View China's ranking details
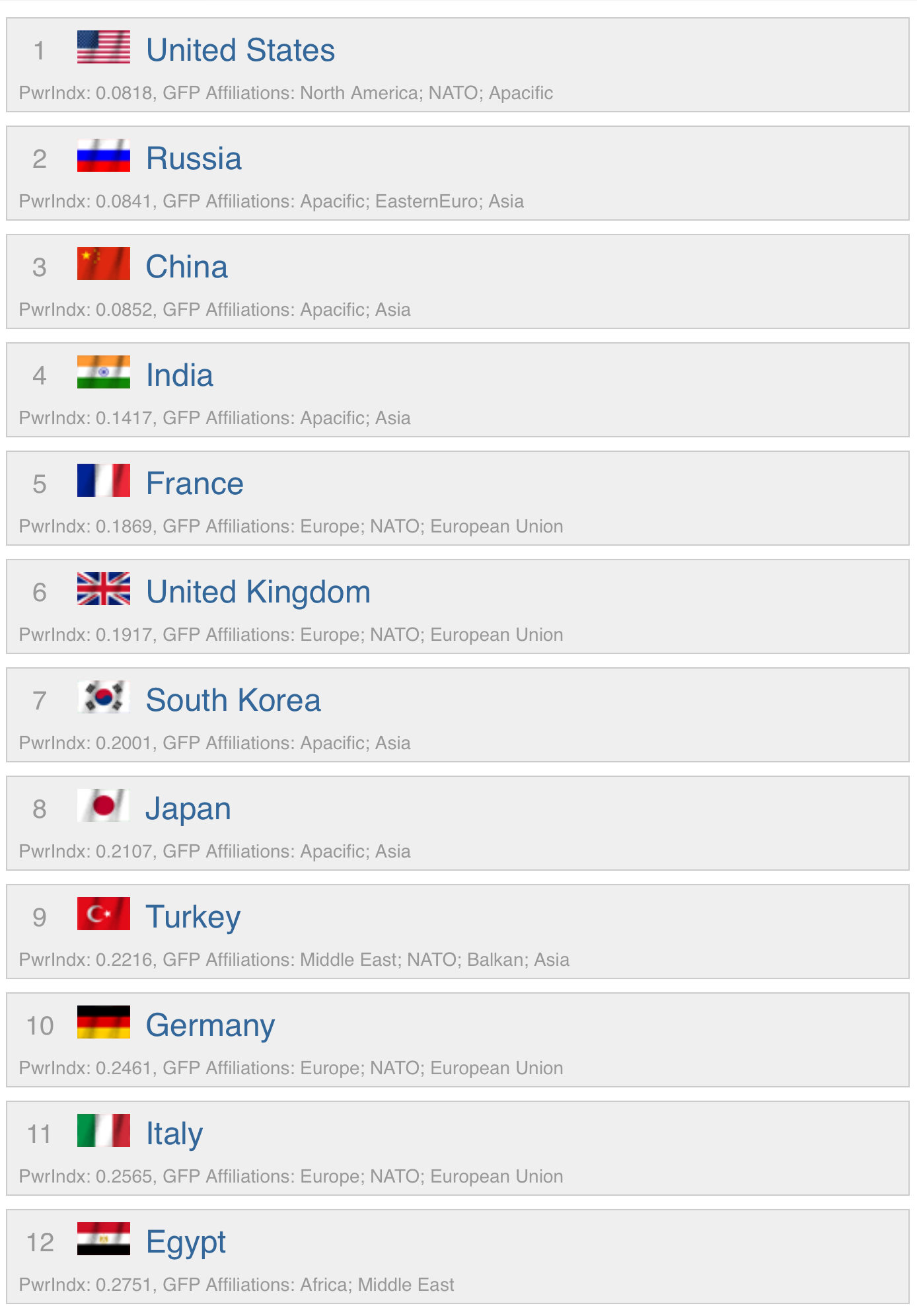 186,268
